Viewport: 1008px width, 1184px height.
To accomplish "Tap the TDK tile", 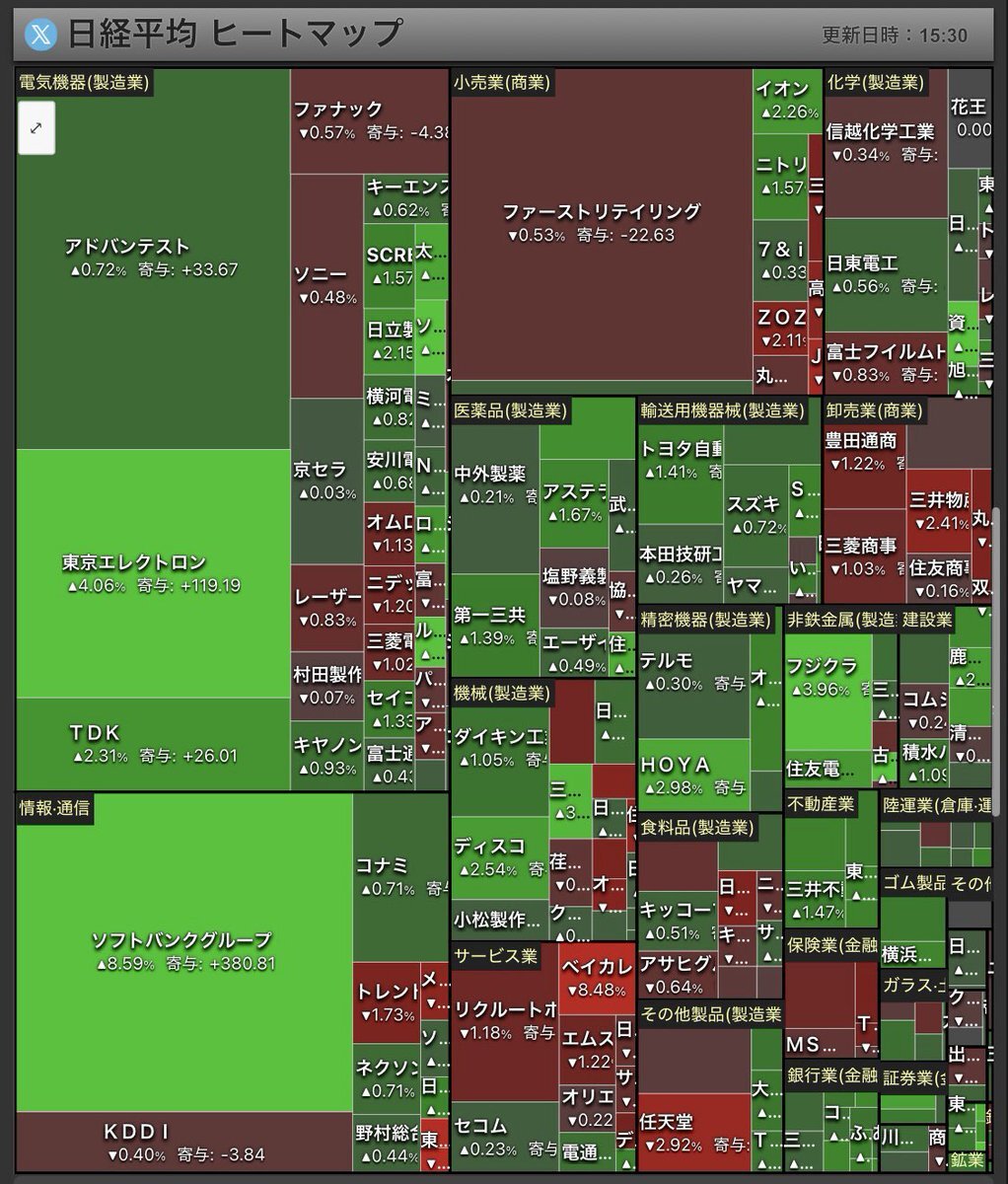I will [153, 744].
